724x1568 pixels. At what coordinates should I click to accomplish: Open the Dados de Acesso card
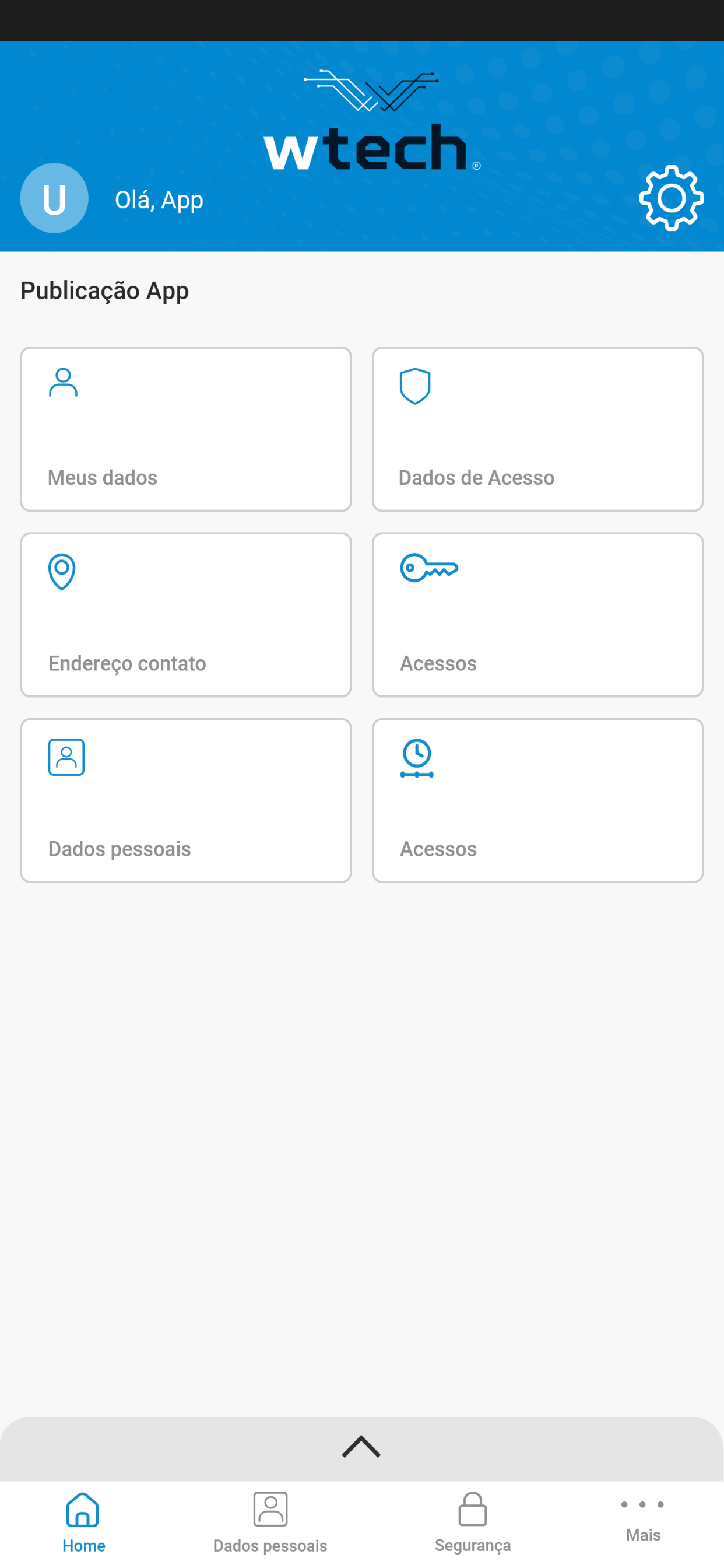click(x=538, y=429)
